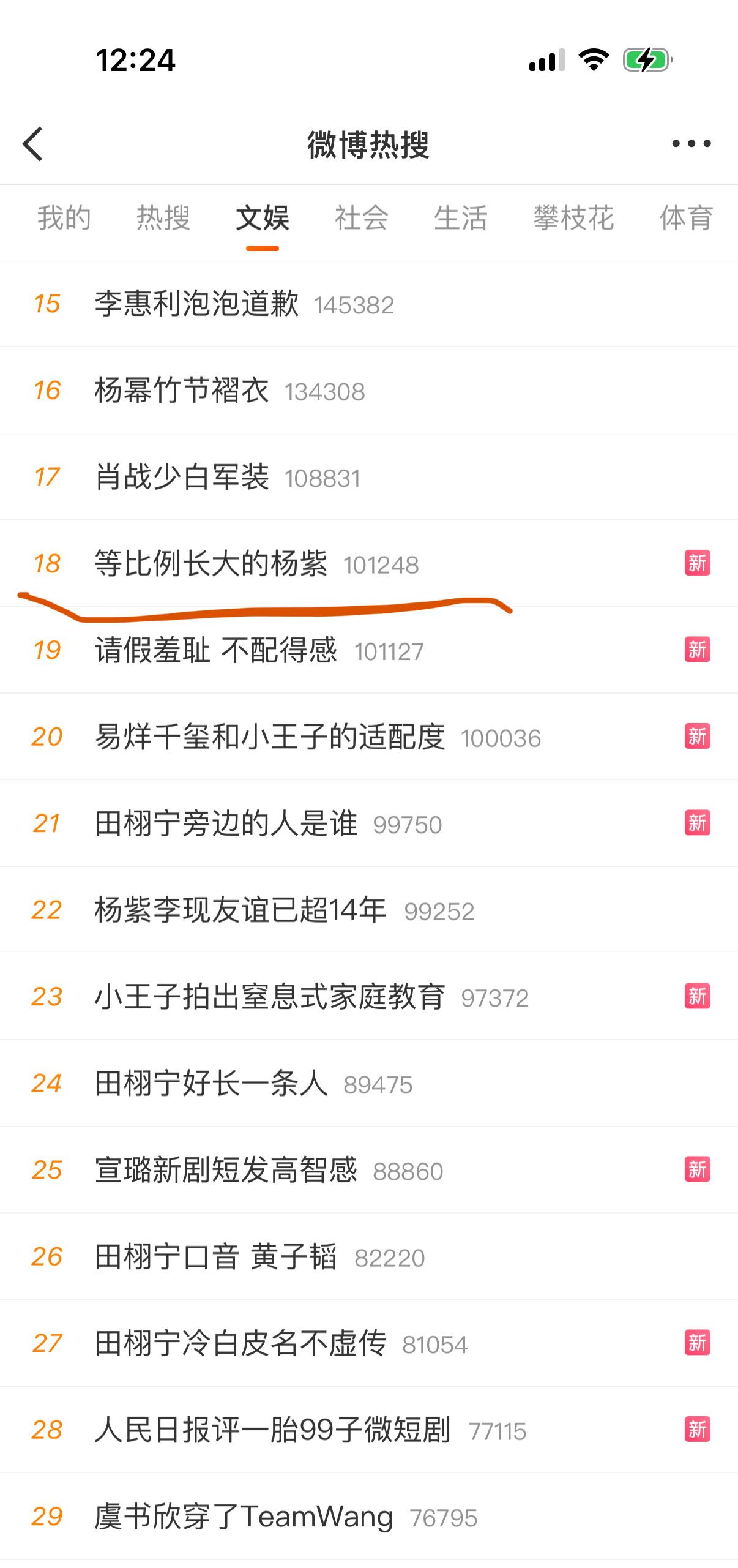The height and width of the screenshot is (1568, 738).
Task: Open topic 李惠利泡泡道歉
Action: [196, 304]
